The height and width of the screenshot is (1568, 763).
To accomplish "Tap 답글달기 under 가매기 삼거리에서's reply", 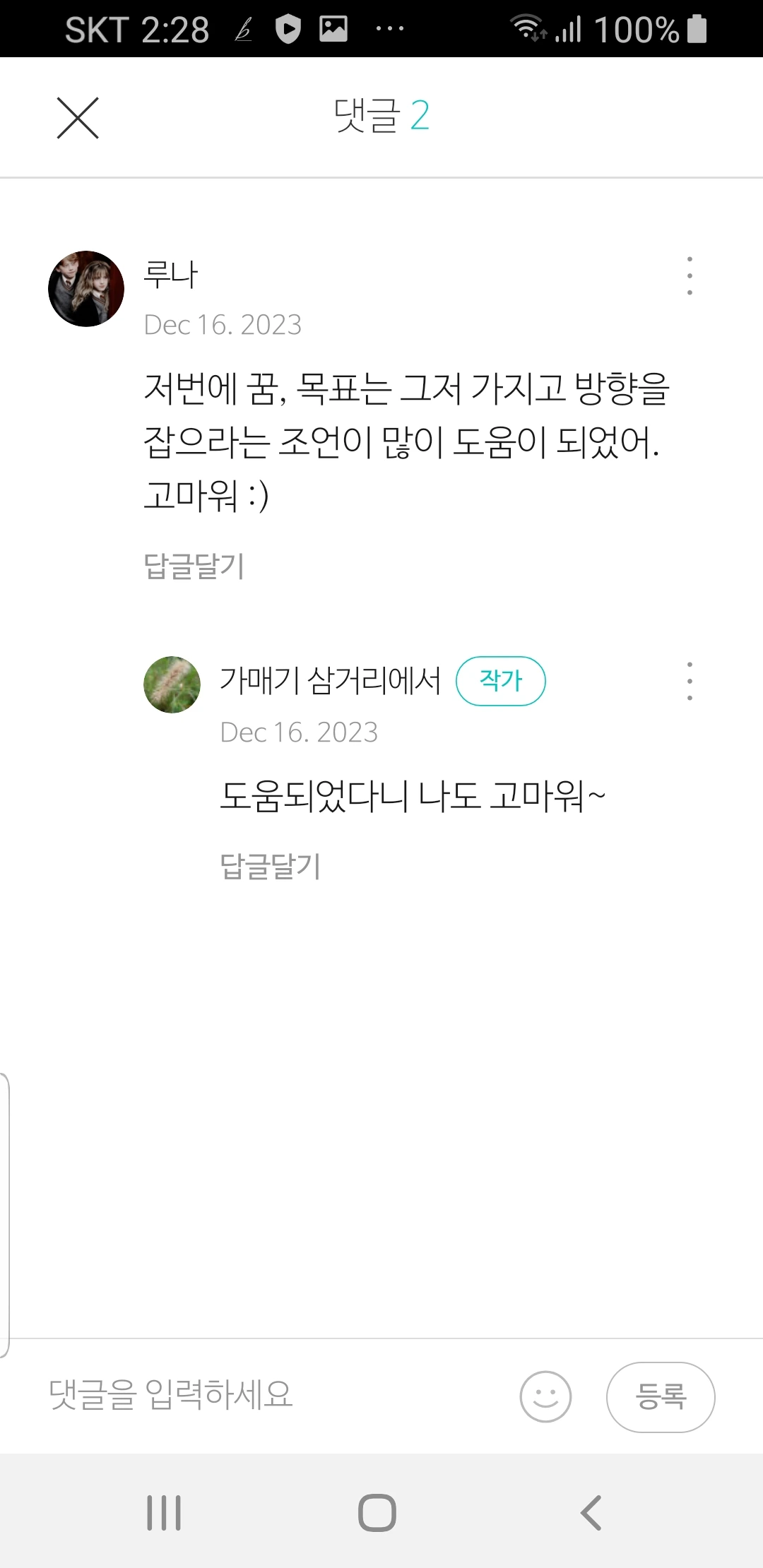I will pos(271,866).
